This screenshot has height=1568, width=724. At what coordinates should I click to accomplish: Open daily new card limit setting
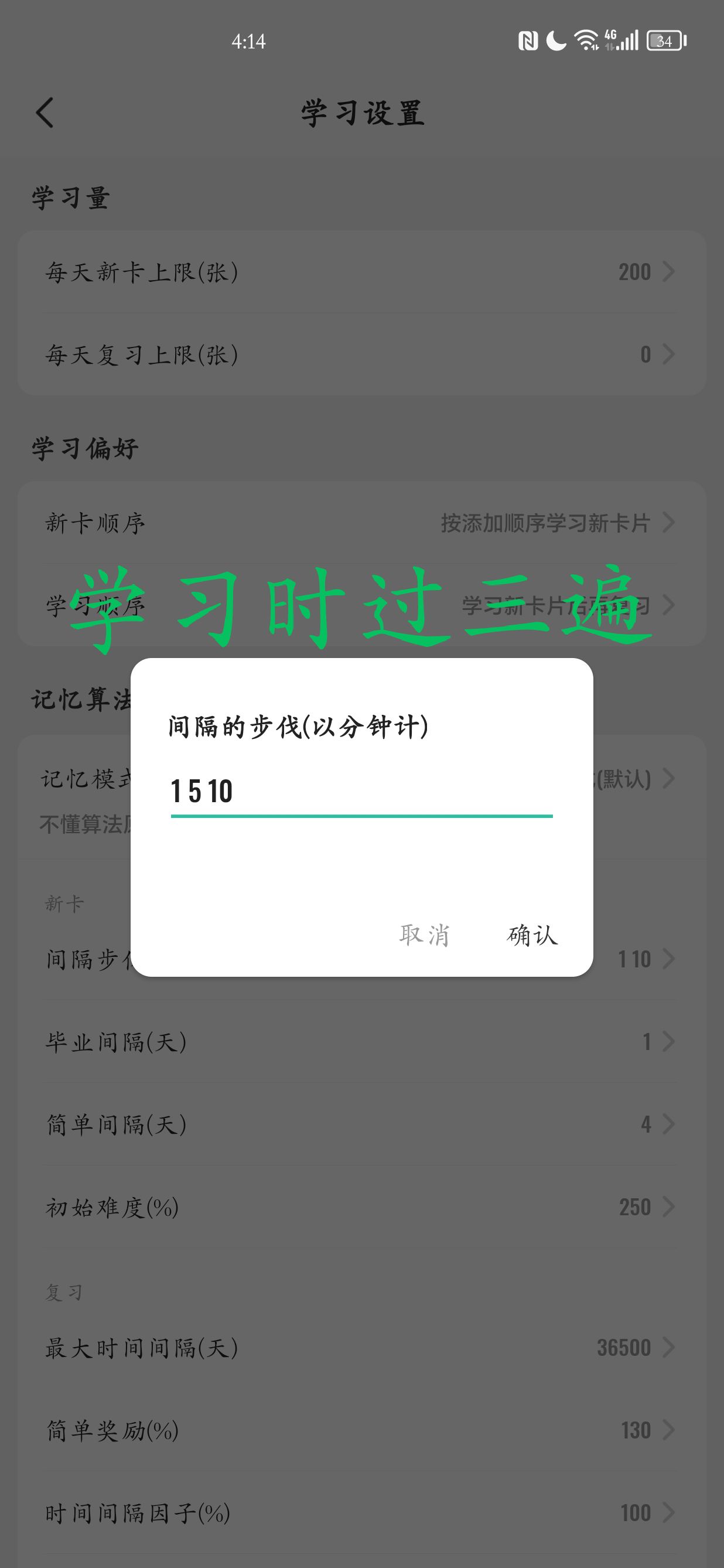pos(361,271)
